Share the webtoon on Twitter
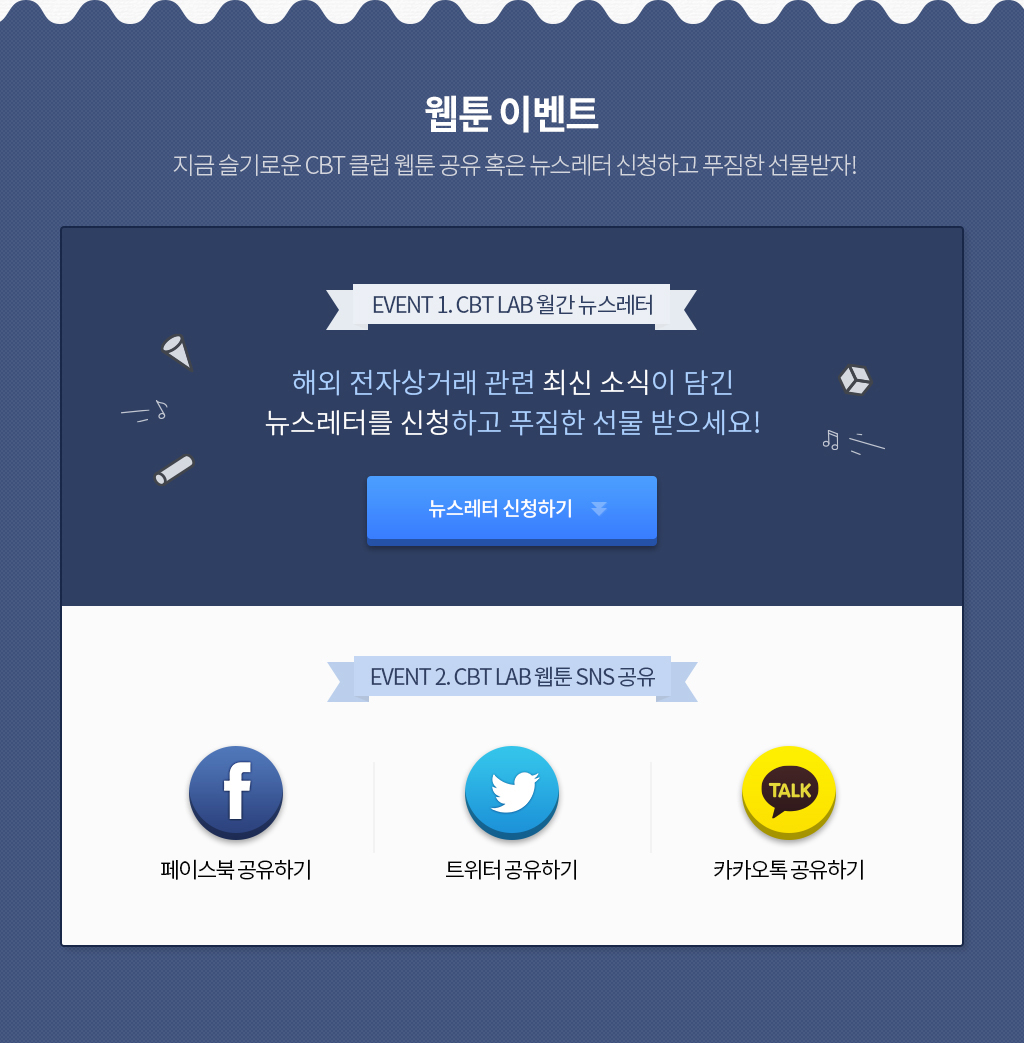The width and height of the screenshot is (1024, 1043). pyautogui.click(x=512, y=792)
